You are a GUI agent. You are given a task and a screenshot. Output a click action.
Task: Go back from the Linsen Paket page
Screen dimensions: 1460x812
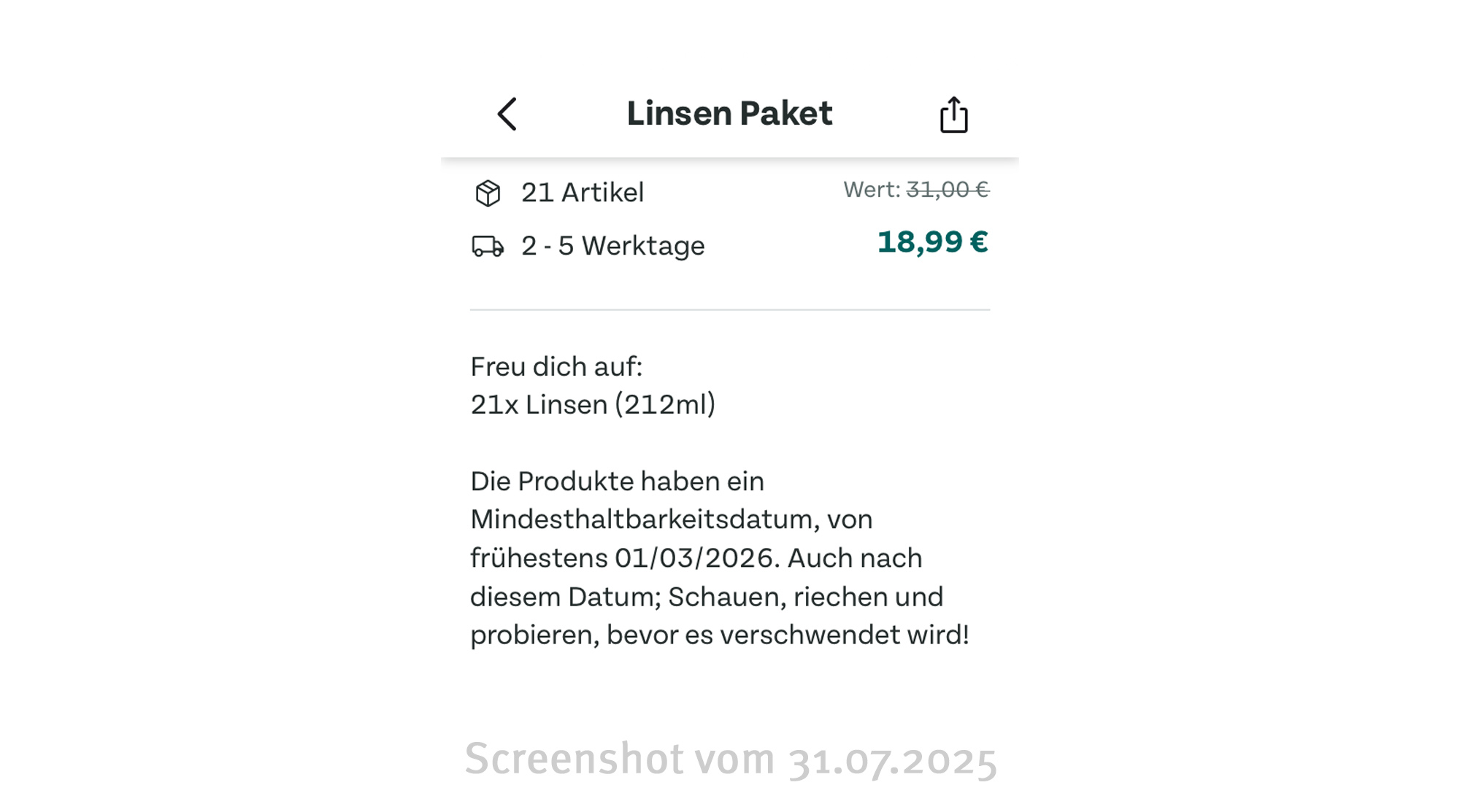point(507,114)
